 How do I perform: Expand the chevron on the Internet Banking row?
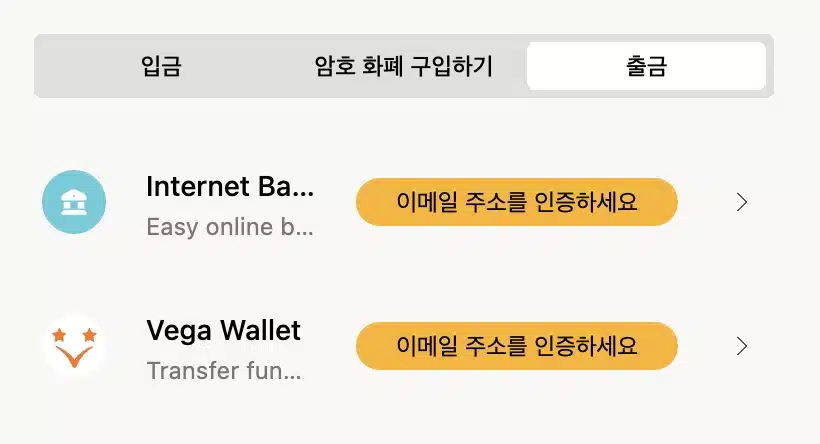pyautogui.click(x=741, y=202)
